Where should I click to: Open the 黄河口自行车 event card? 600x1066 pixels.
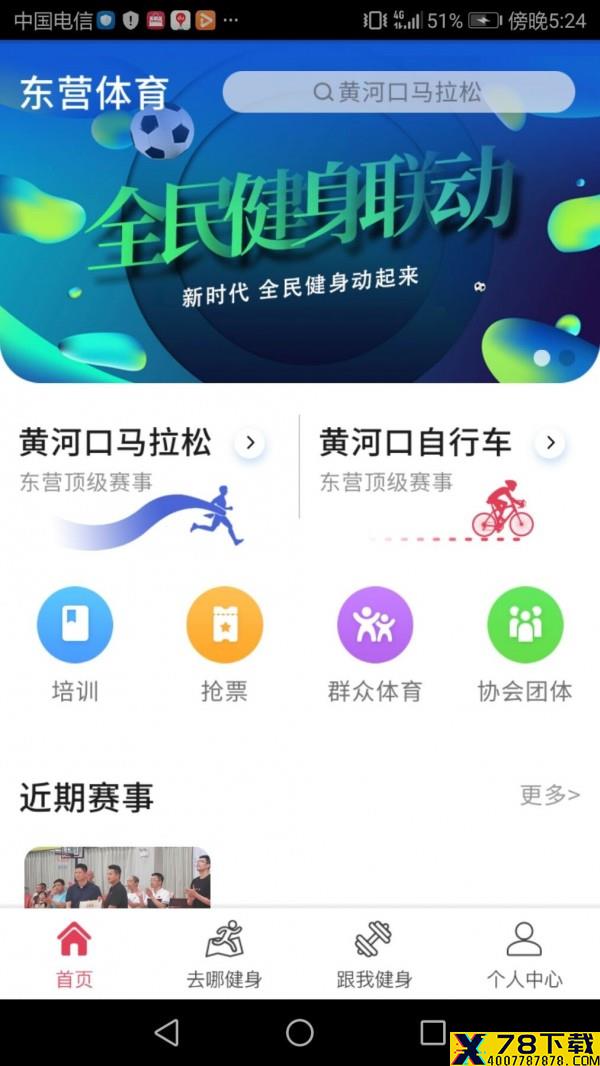click(x=443, y=484)
